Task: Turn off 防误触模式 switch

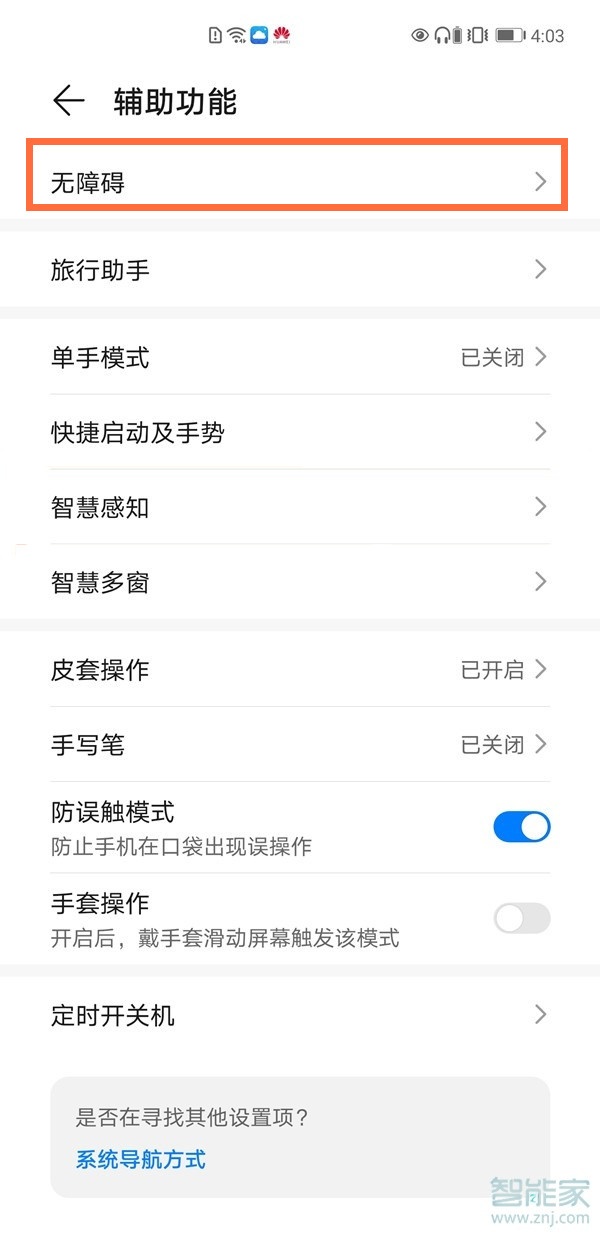Action: (521, 827)
